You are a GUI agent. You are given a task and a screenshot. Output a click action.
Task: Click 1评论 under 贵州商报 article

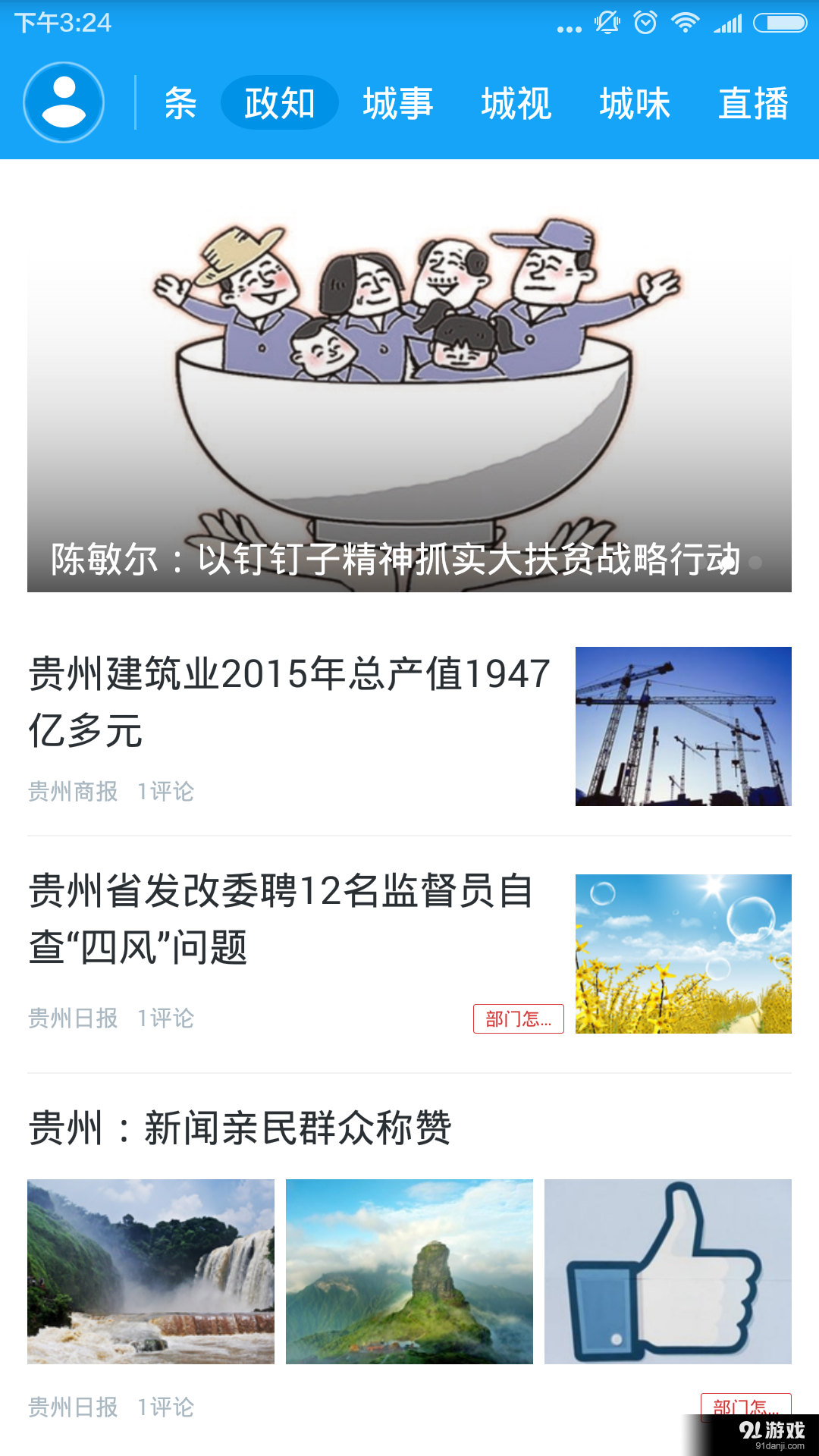[165, 791]
